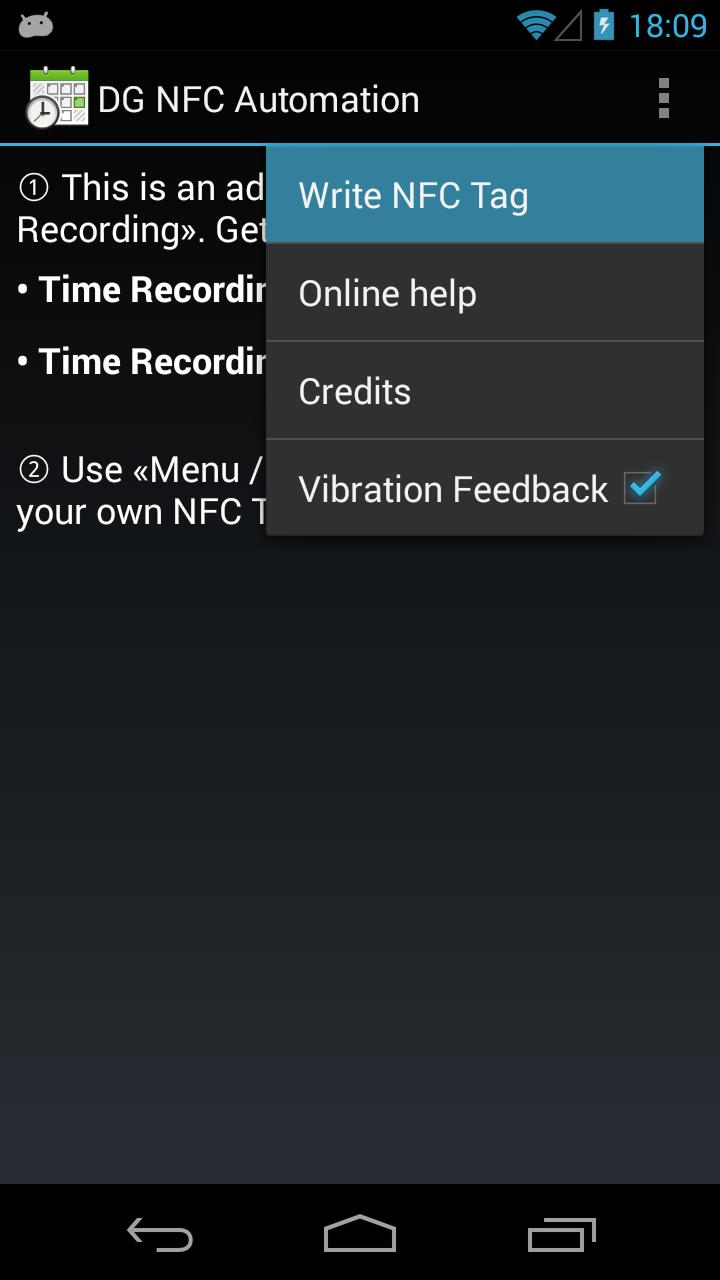Image resolution: width=720 pixels, height=1280 pixels.
Task: Uncheck the Vibration Feedback checkbox
Action: [641, 488]
